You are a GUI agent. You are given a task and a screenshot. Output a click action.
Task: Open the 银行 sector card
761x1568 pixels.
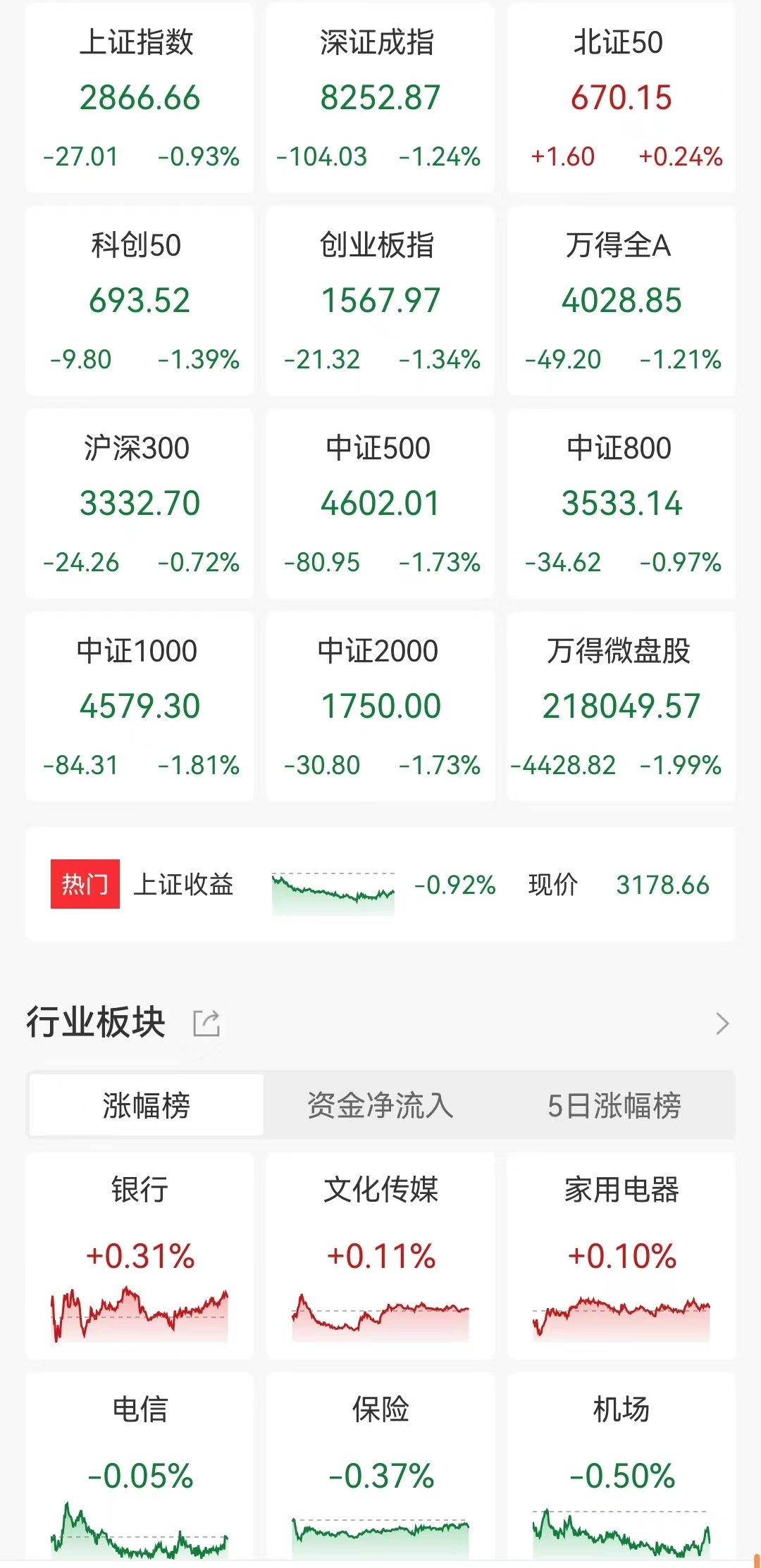click(140, 1256)
